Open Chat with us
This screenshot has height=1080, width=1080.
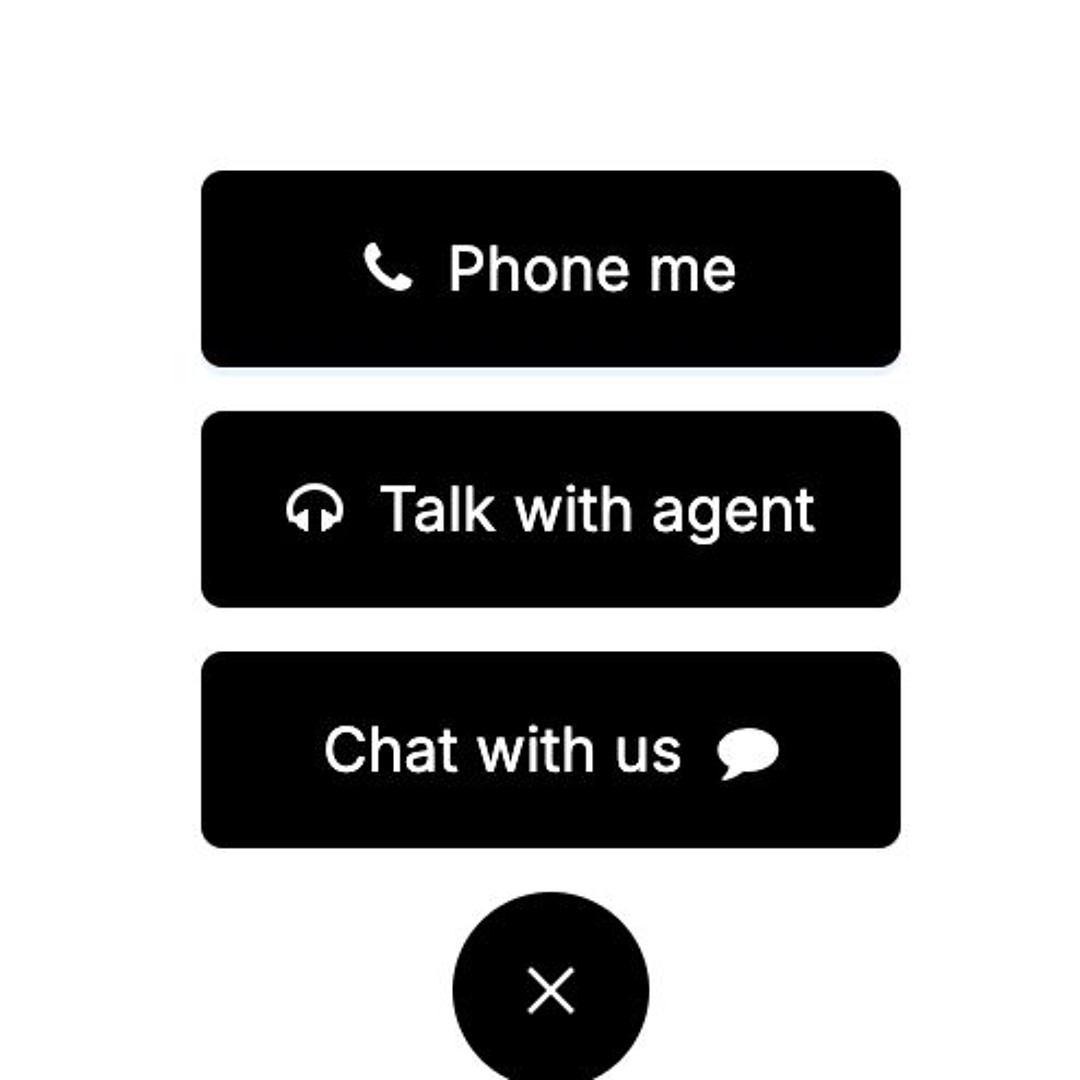click(x=550, y=750)
